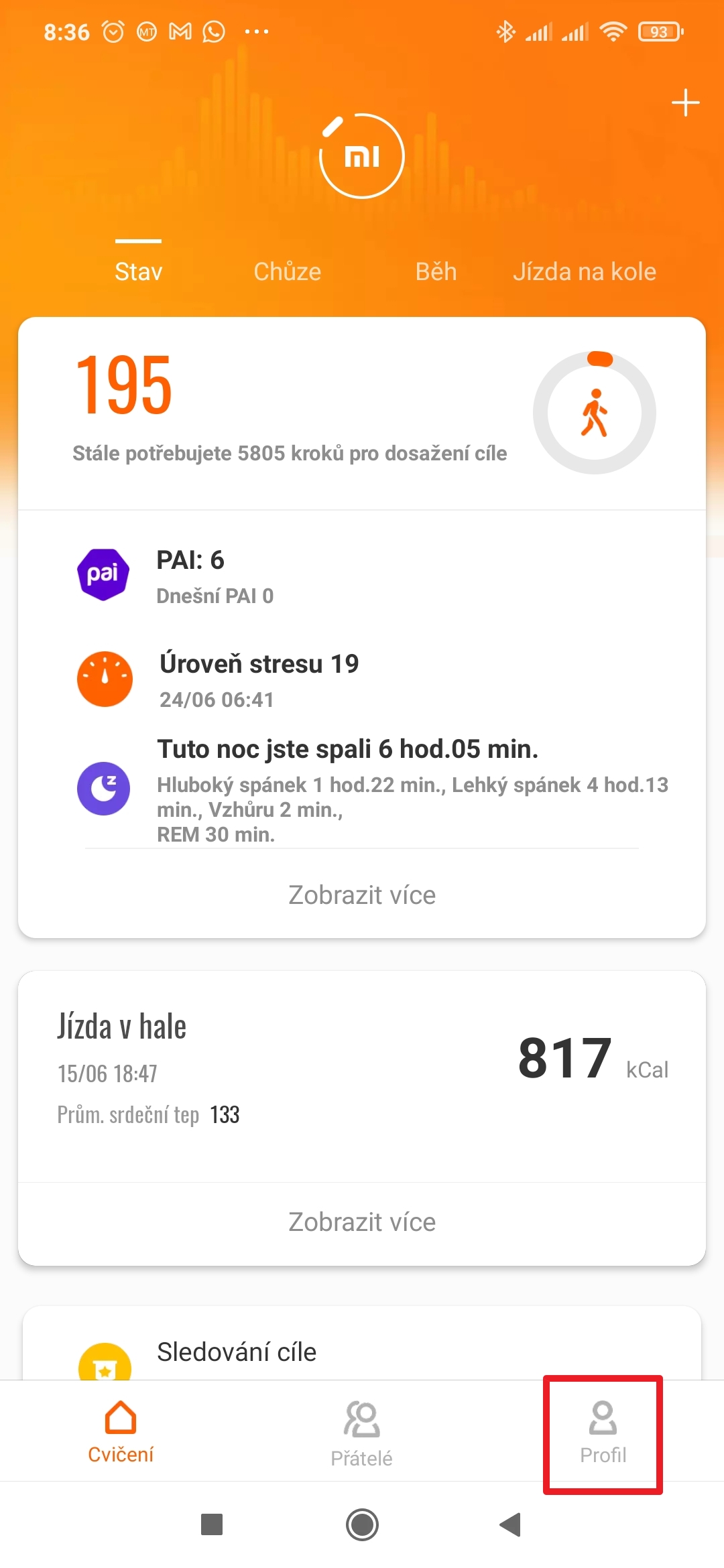Open the 195 steps progress card
The height and width of the screenshot is (1568, 724).
[362, 412]
